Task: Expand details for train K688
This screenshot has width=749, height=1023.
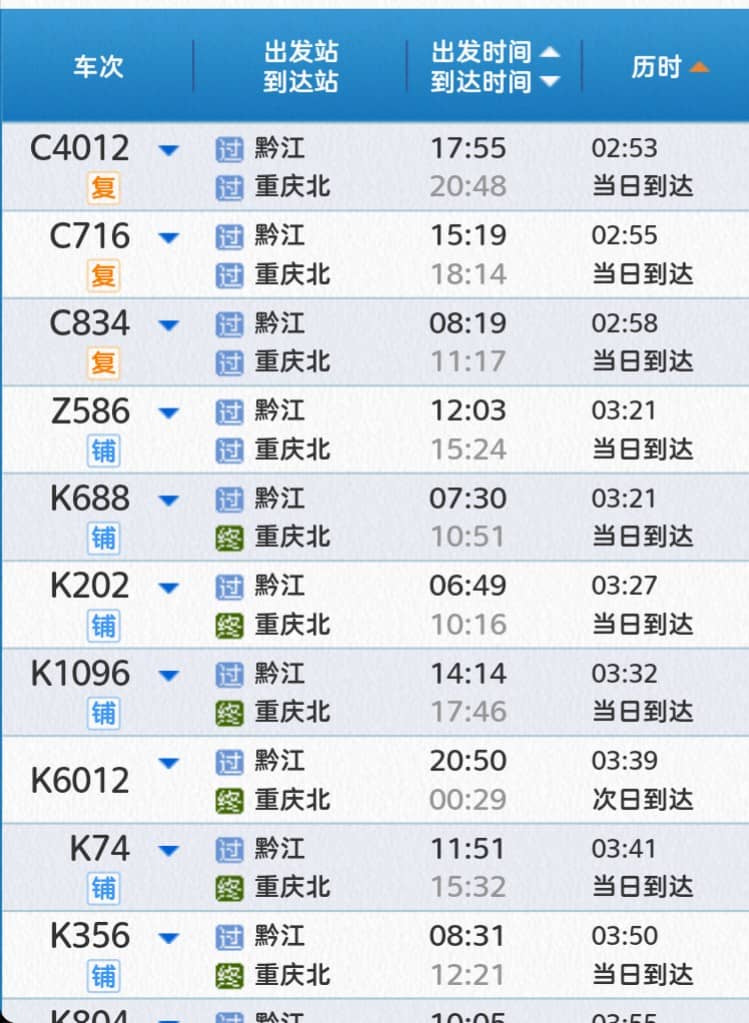Action: point(169,500)
